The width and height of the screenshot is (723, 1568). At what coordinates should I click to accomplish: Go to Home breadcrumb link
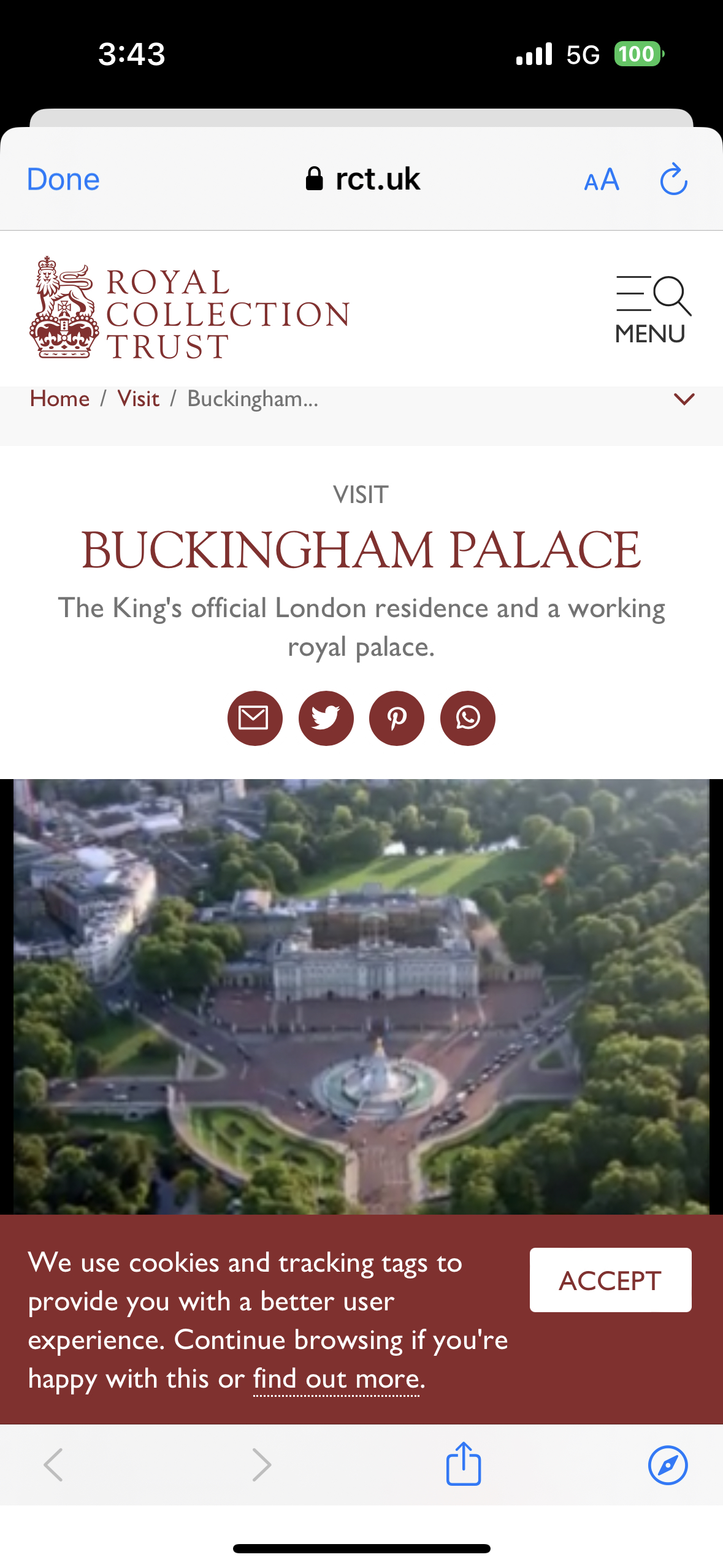pos(59,399)
